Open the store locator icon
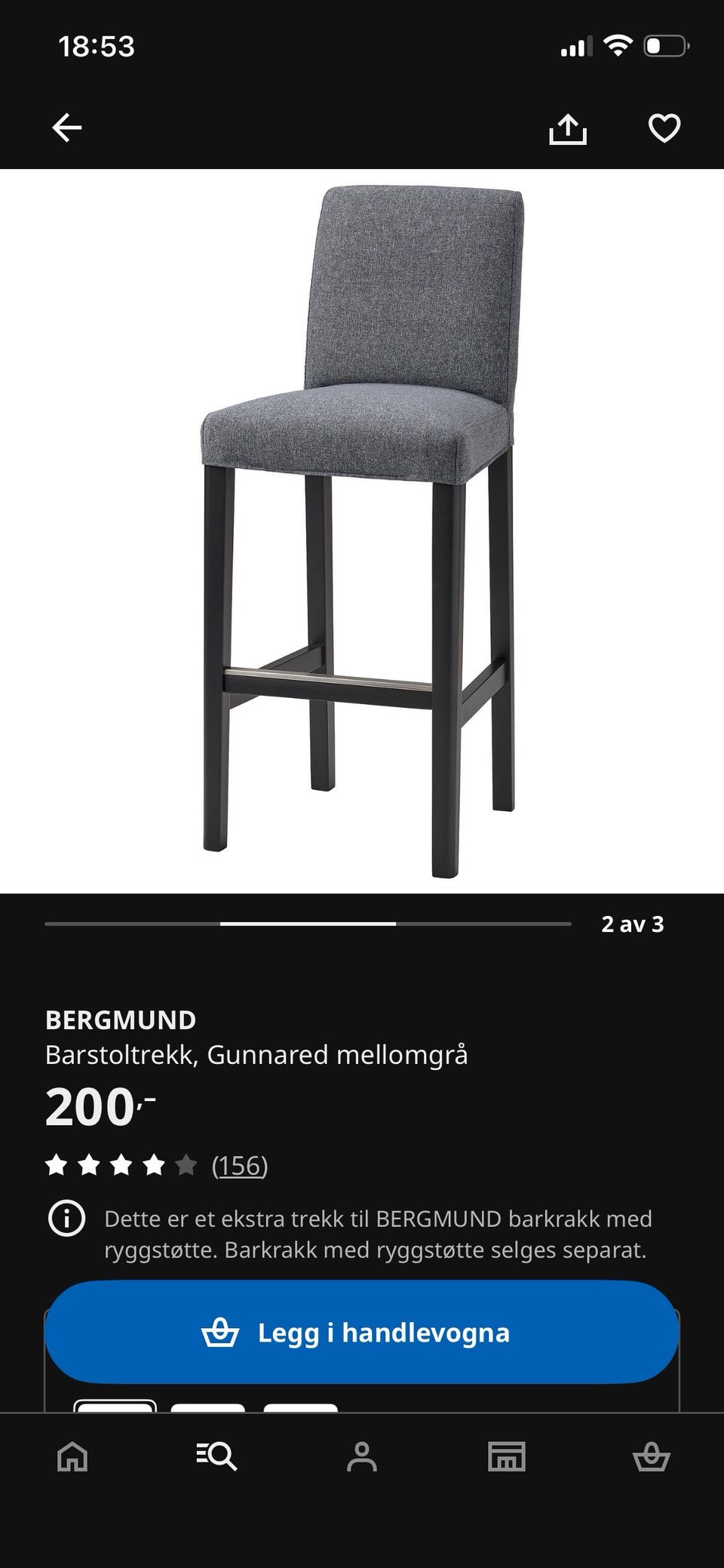The width and height of the screenshot is (724, 1568). pyautogui.click(x=507, y=1457)
